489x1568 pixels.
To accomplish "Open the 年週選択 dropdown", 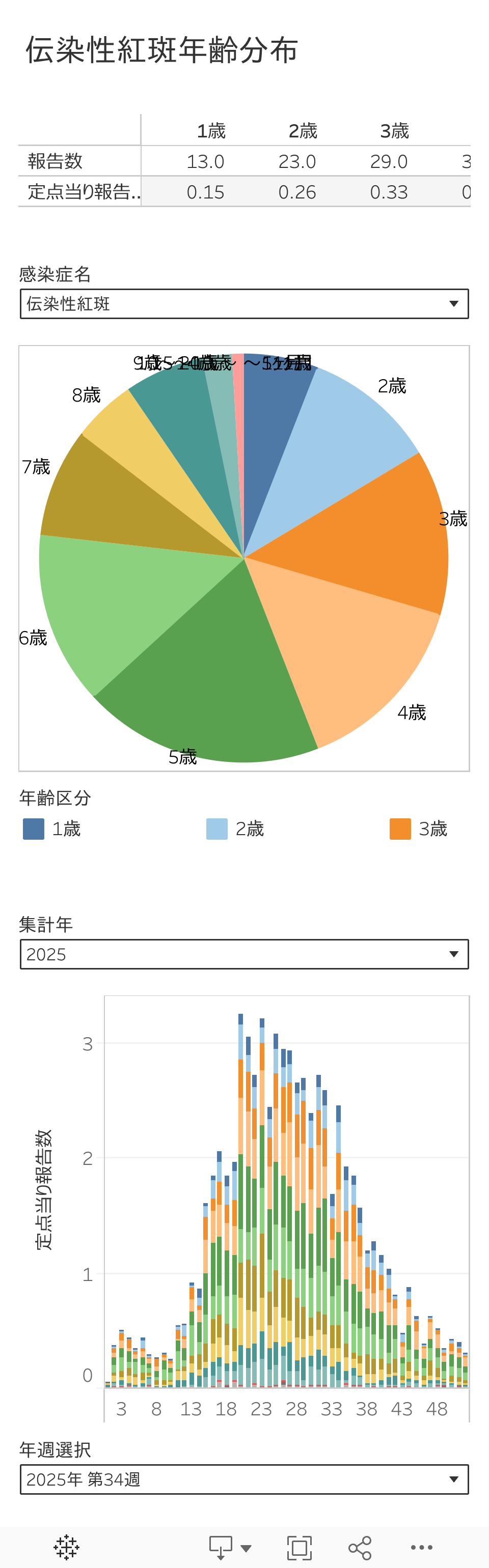I will [243, 1478].
